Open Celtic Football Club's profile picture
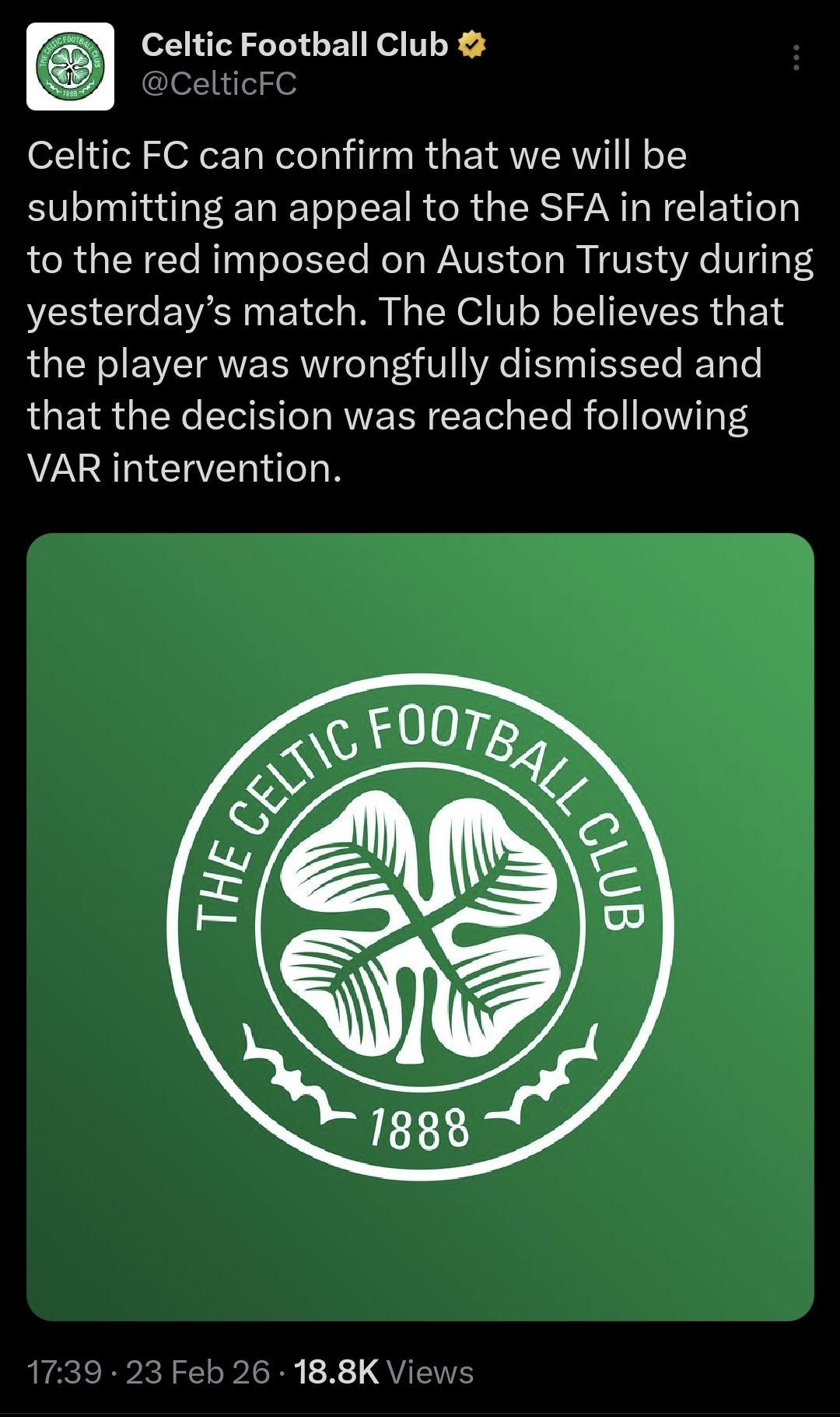This screenshot has height=1417, width=840. (71, 67)
